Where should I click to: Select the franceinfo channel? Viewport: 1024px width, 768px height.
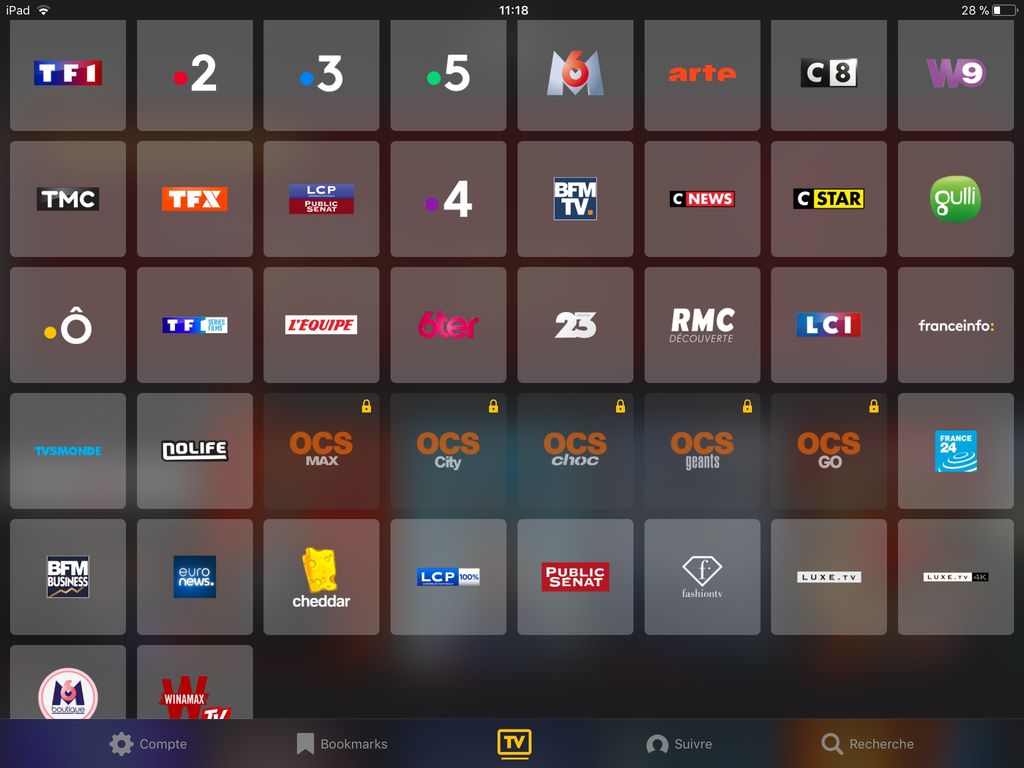tap(955, 325)
